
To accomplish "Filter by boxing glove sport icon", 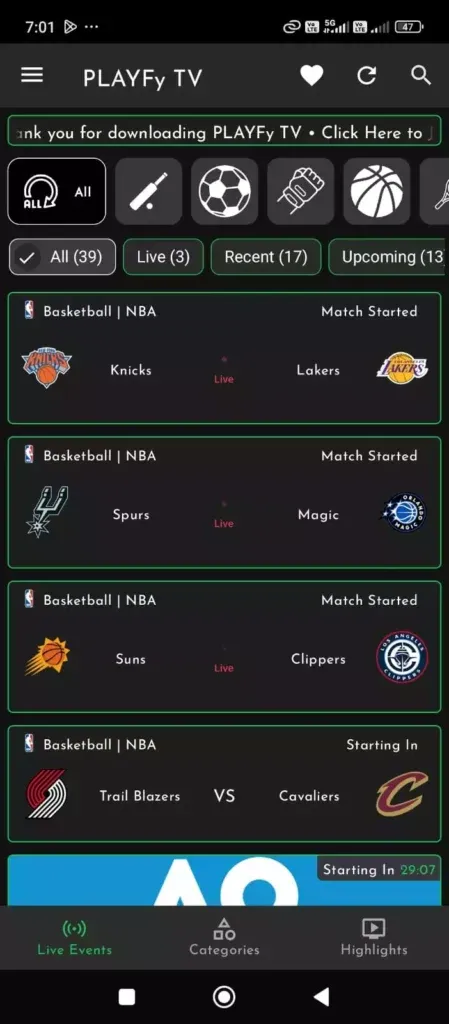I will pos(300,191).
